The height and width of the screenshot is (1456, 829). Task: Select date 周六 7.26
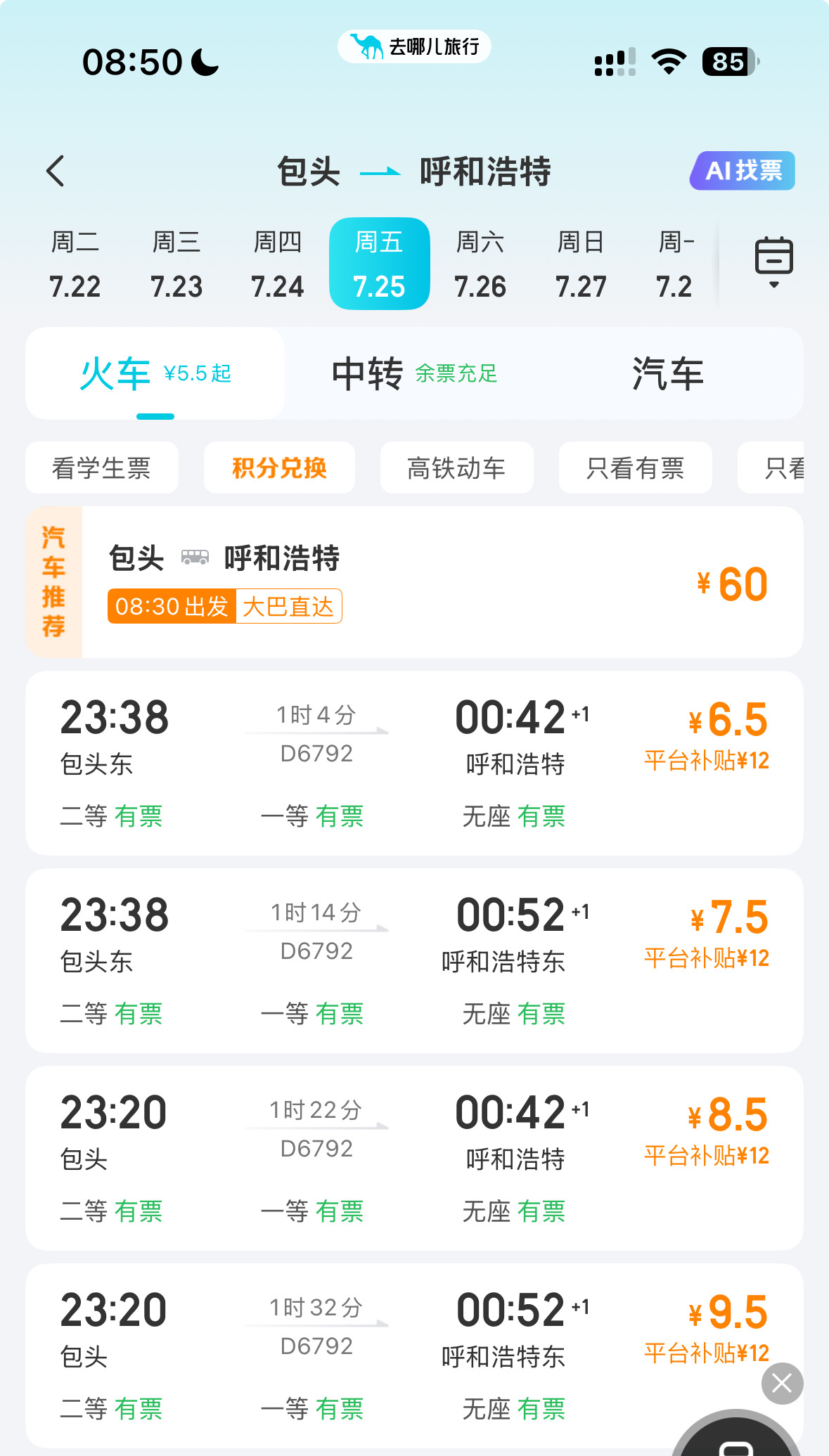(x=480, y=264)
